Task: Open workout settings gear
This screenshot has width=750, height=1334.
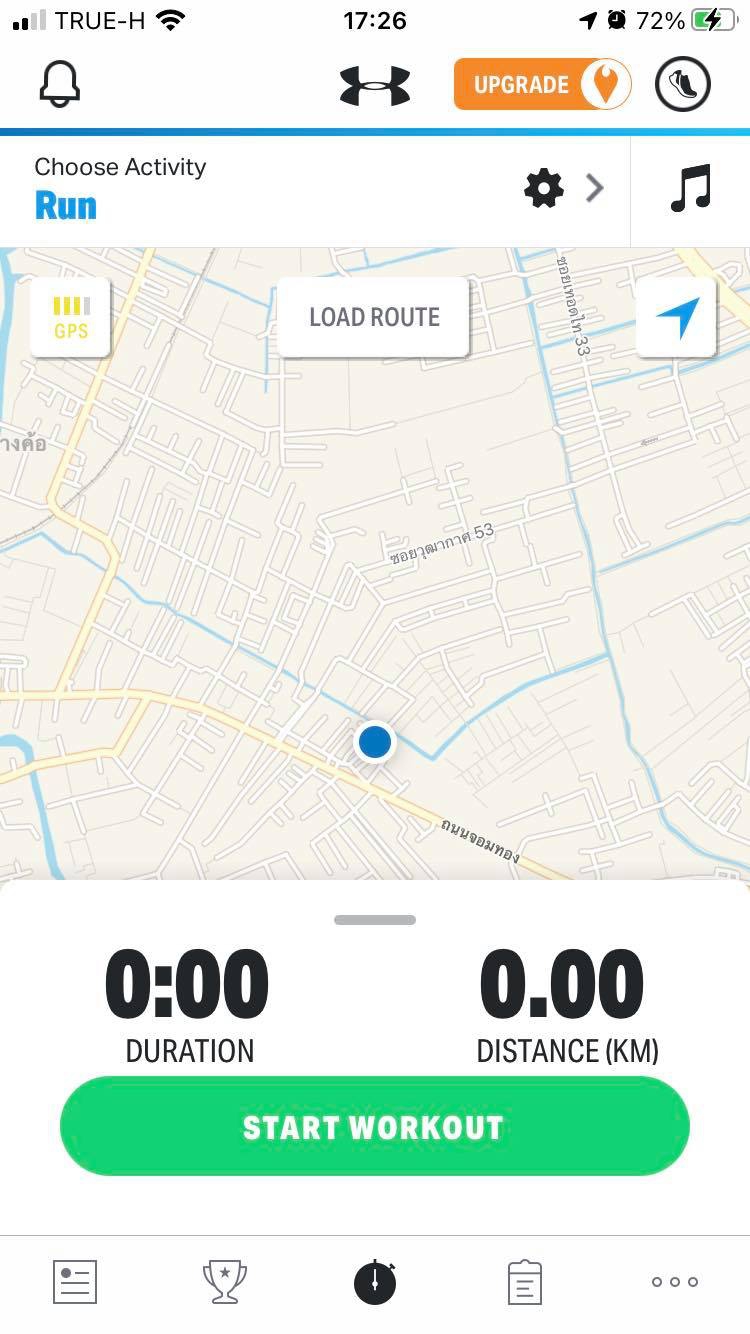Action: [544, 188]
